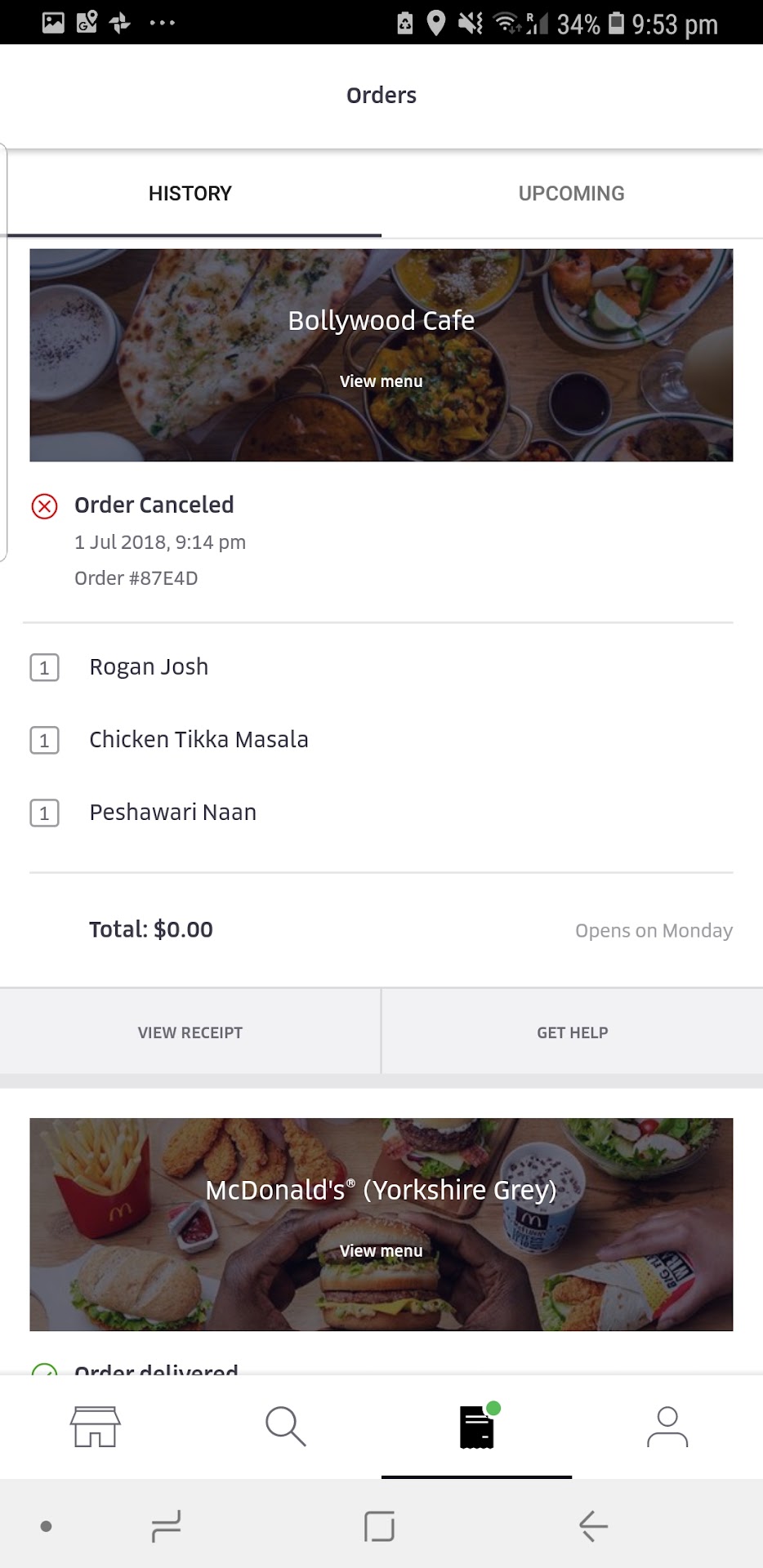Open the account profile tab
Viewport: 763px width, 1568px height.
(x=667, y=1427)
